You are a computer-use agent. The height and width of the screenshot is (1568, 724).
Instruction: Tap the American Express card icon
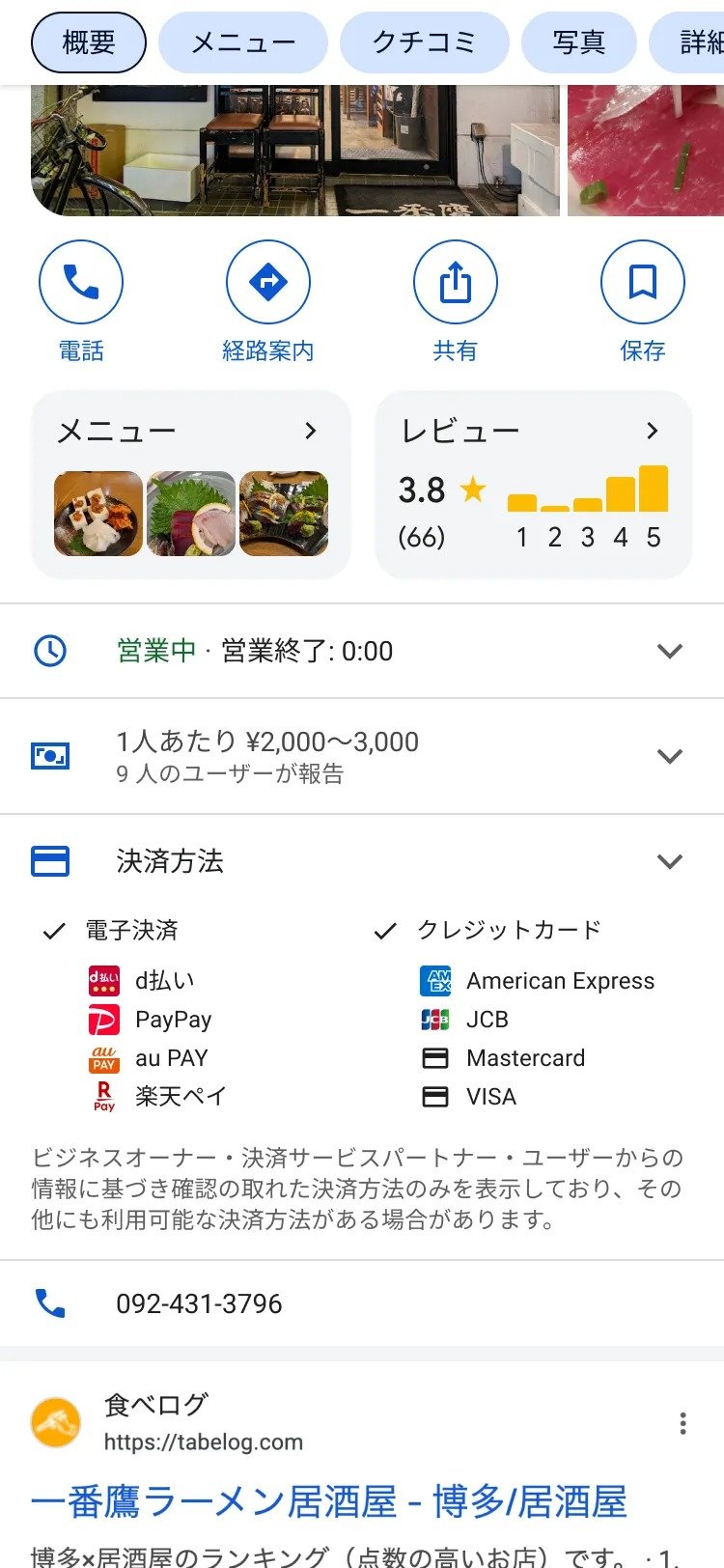point(436,980)
